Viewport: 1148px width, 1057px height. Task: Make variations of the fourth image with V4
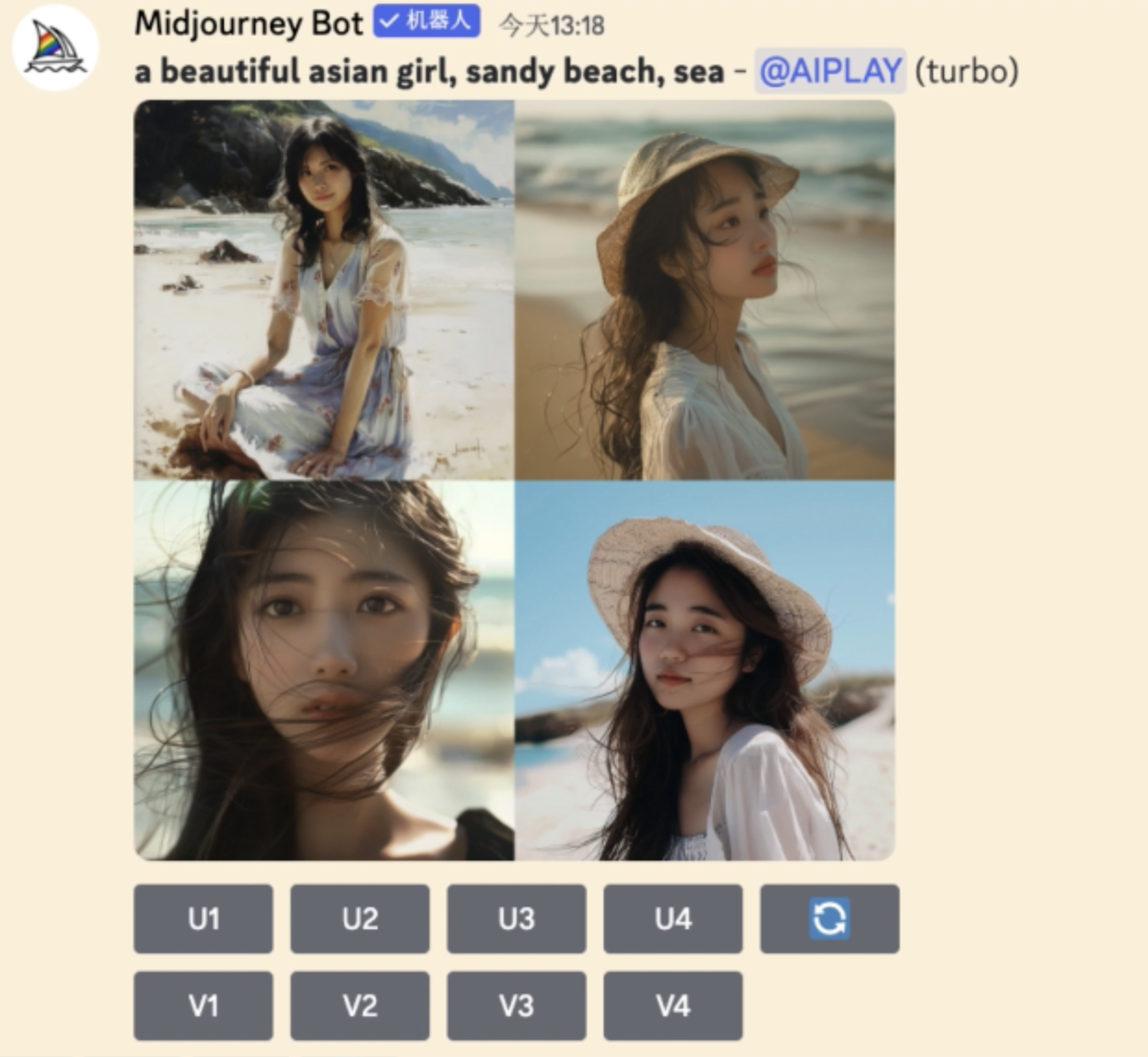pyautogui.click(x=672, y=1005)
